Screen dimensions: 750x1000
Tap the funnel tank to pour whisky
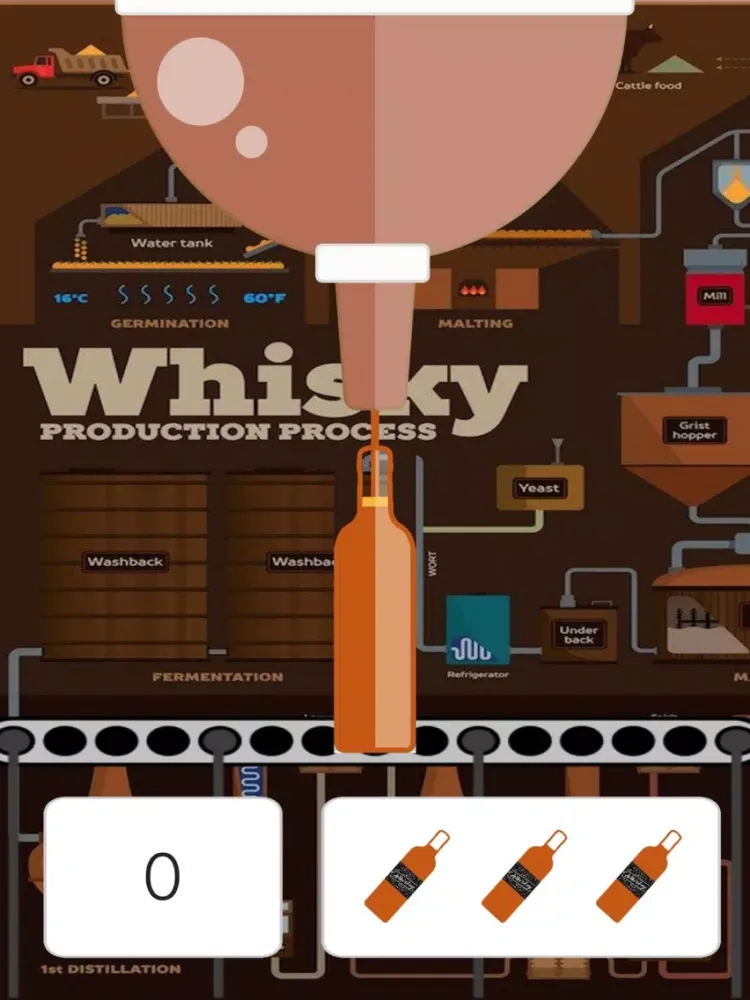coord(375,130)
